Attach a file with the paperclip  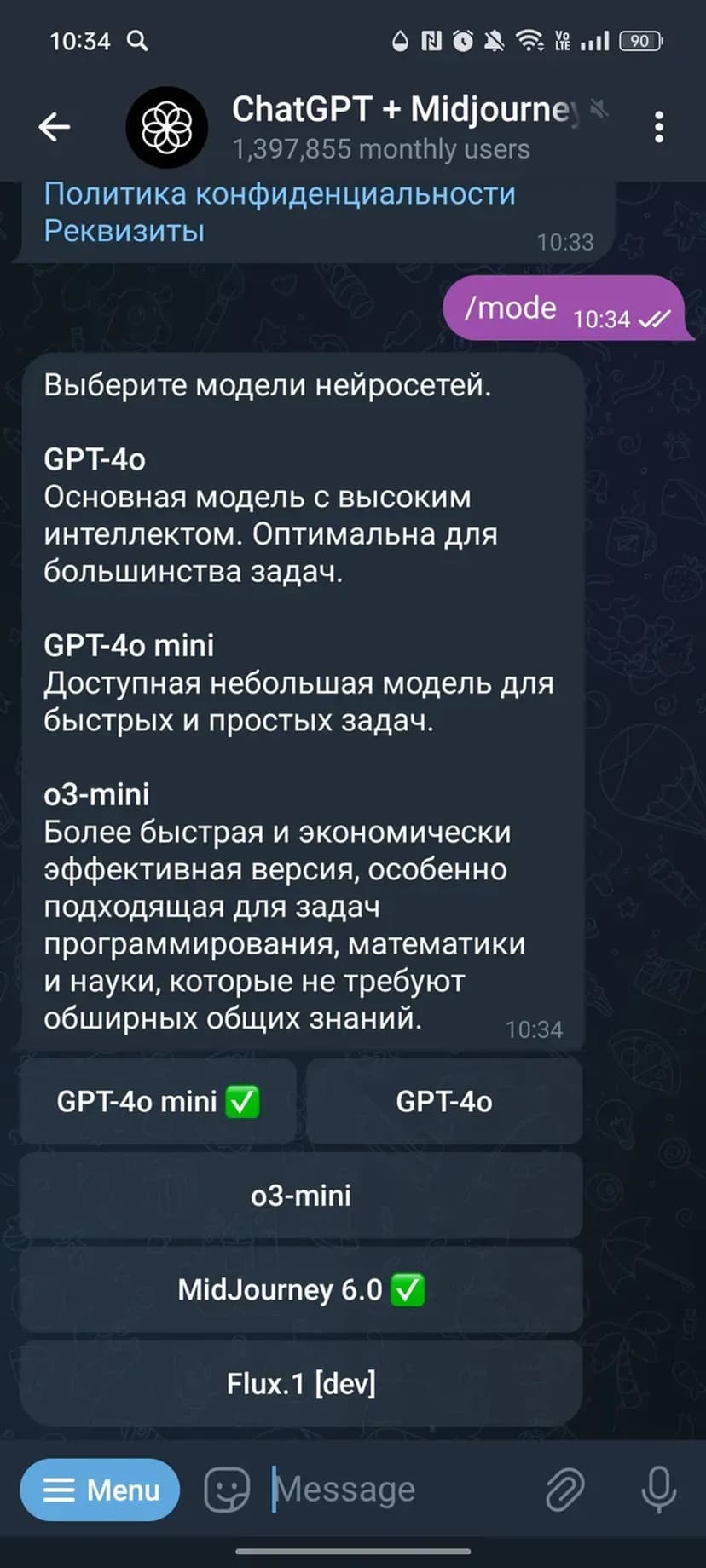coord(564,1490)
